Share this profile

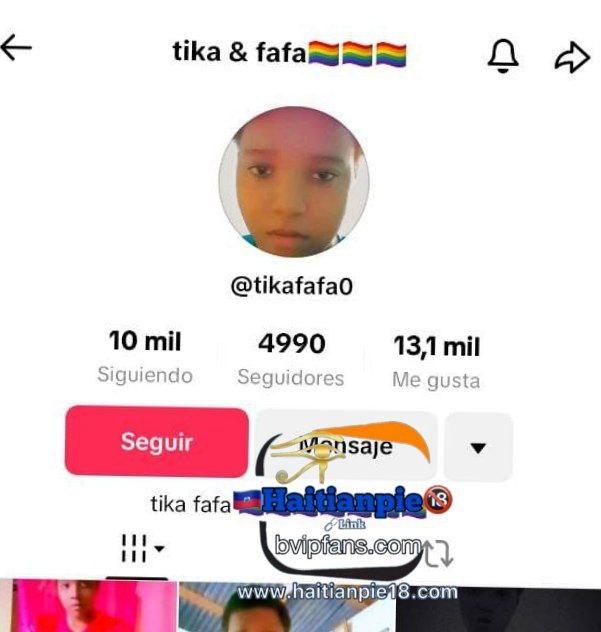(571, 58)
